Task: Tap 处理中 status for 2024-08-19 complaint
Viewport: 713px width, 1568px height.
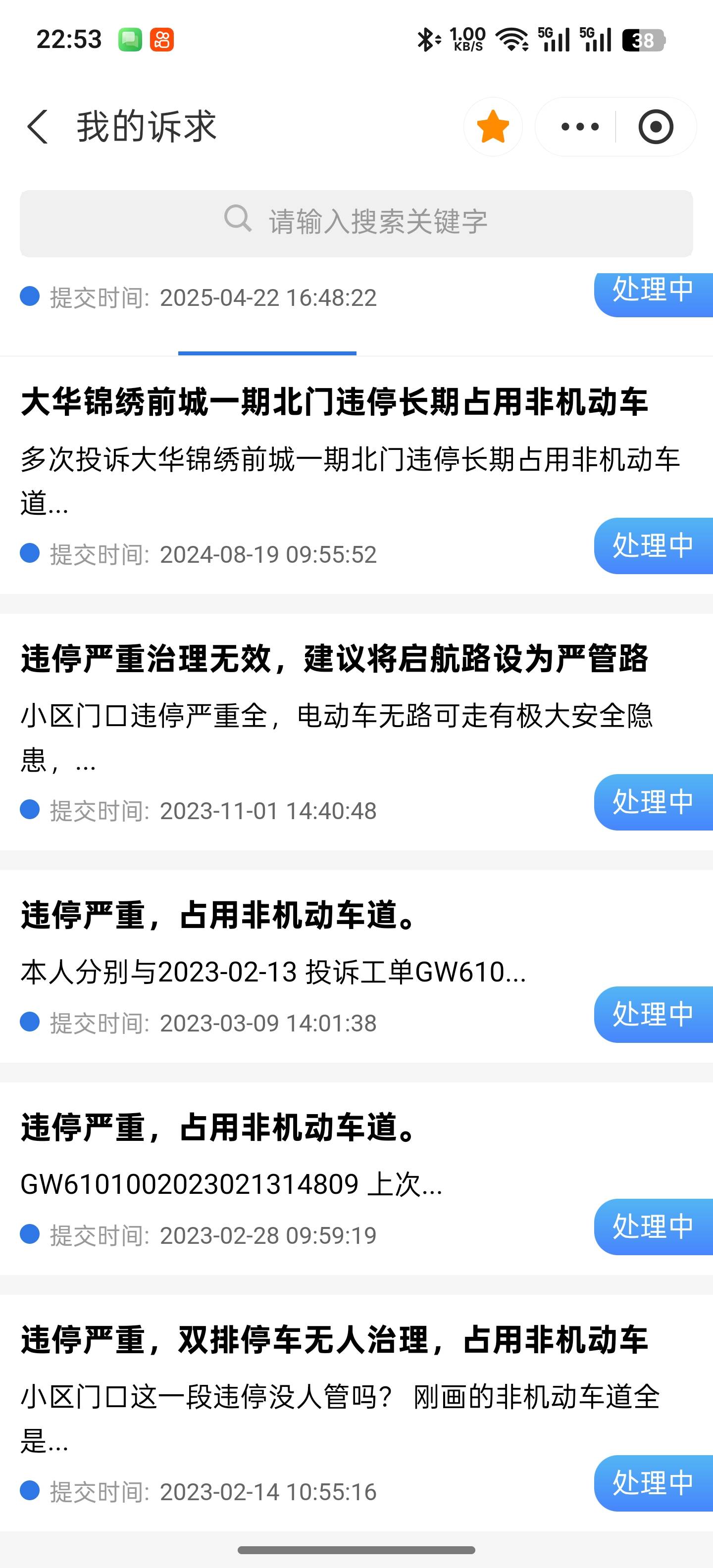Action: pyautogui.click(x=653, y=545)
